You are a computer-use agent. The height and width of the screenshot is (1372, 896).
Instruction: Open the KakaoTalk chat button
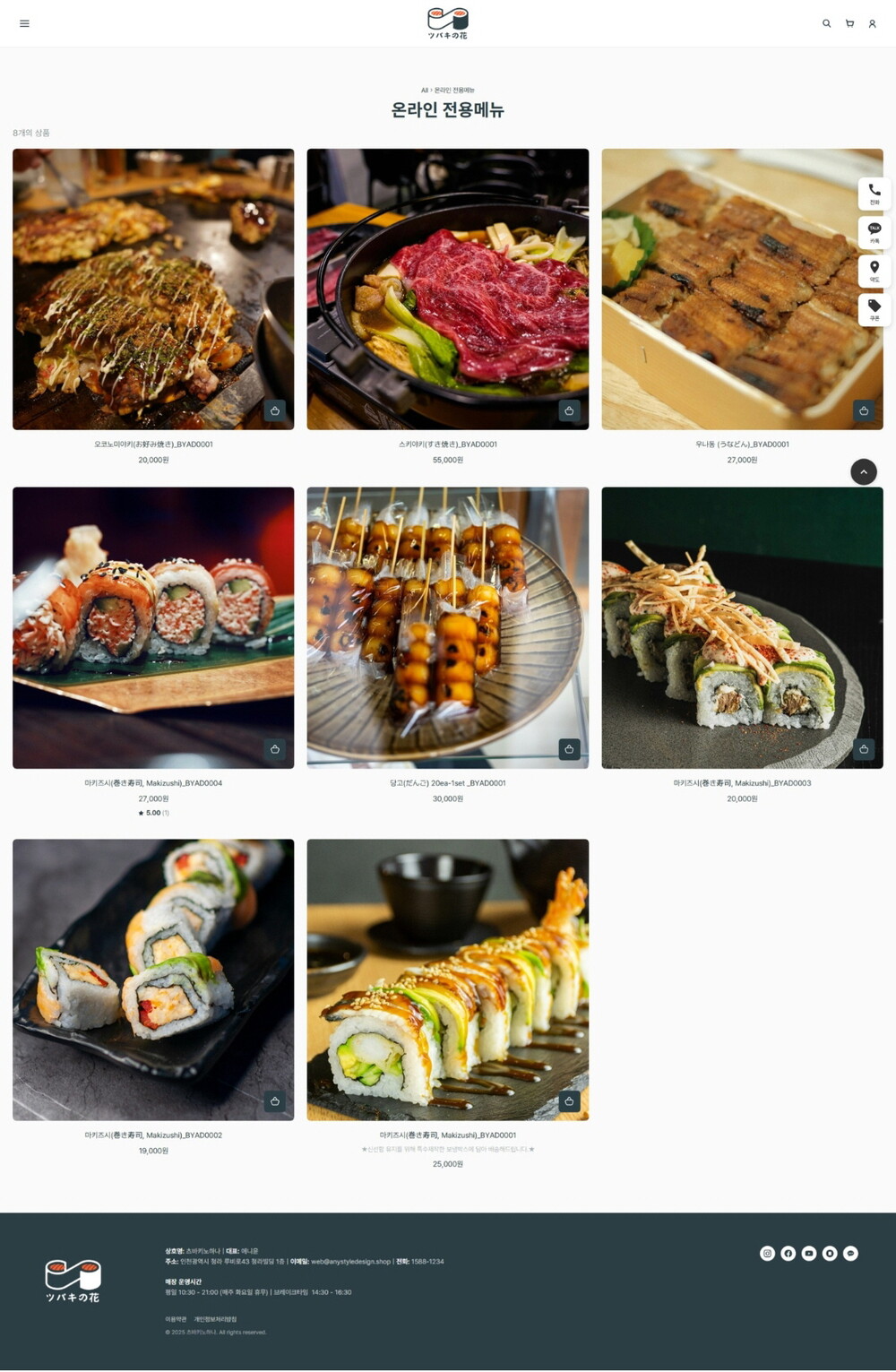874,232
